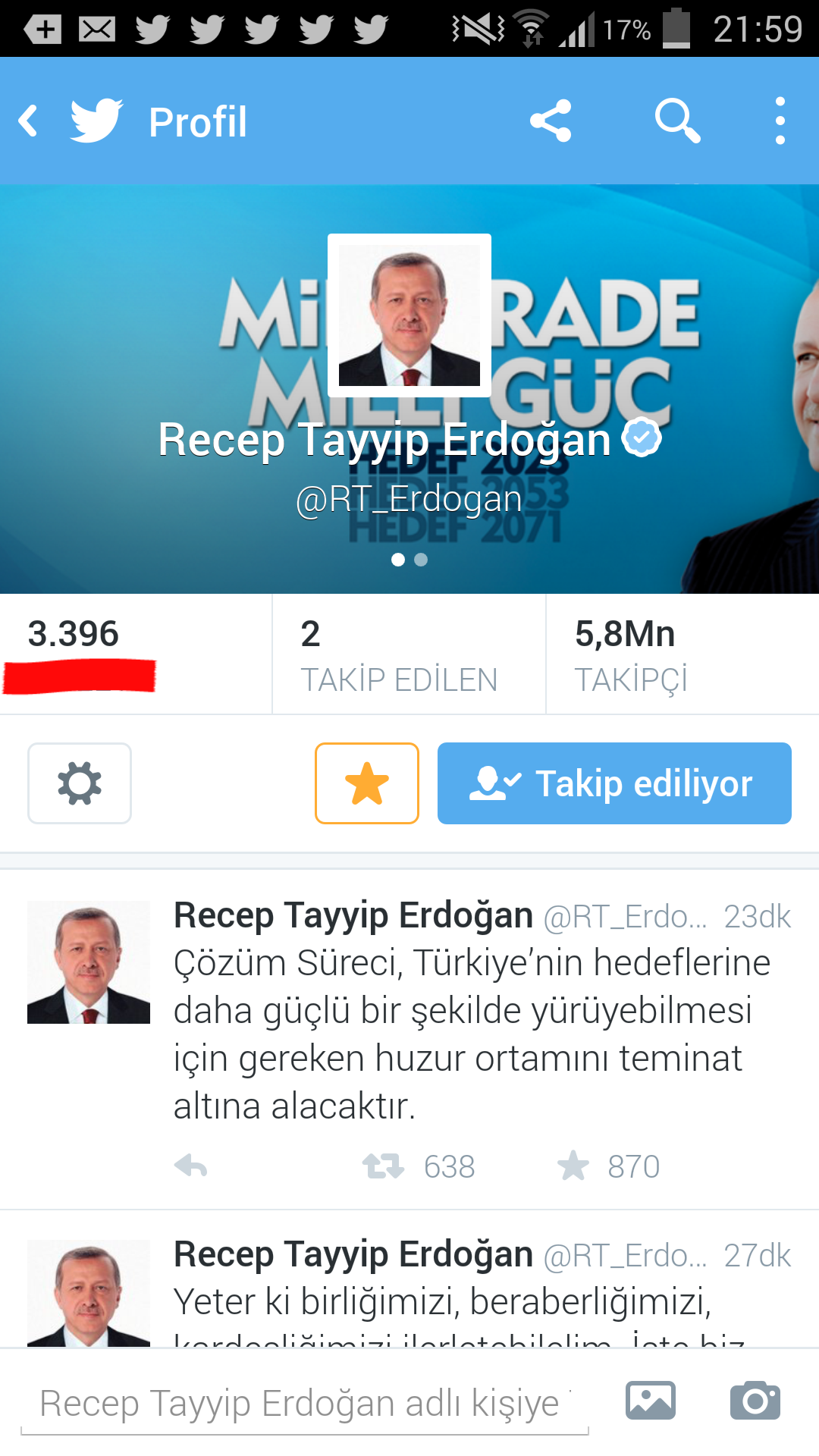Viewport: 819px width, 1456px height.
Task: Reply to the Çözüm Süreci tweet
Action: click(191, 1166)
